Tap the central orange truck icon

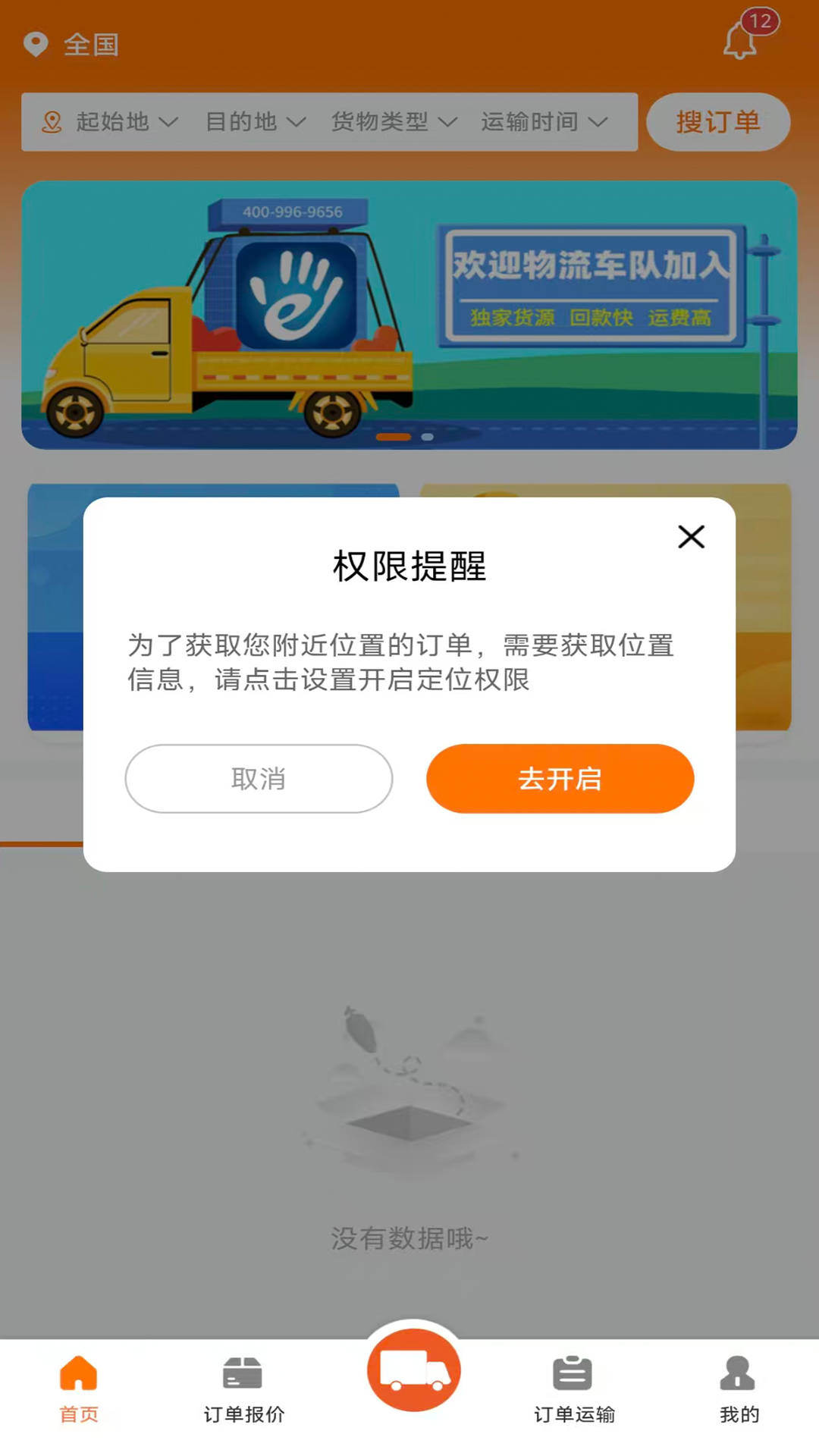click(413, 1370)
